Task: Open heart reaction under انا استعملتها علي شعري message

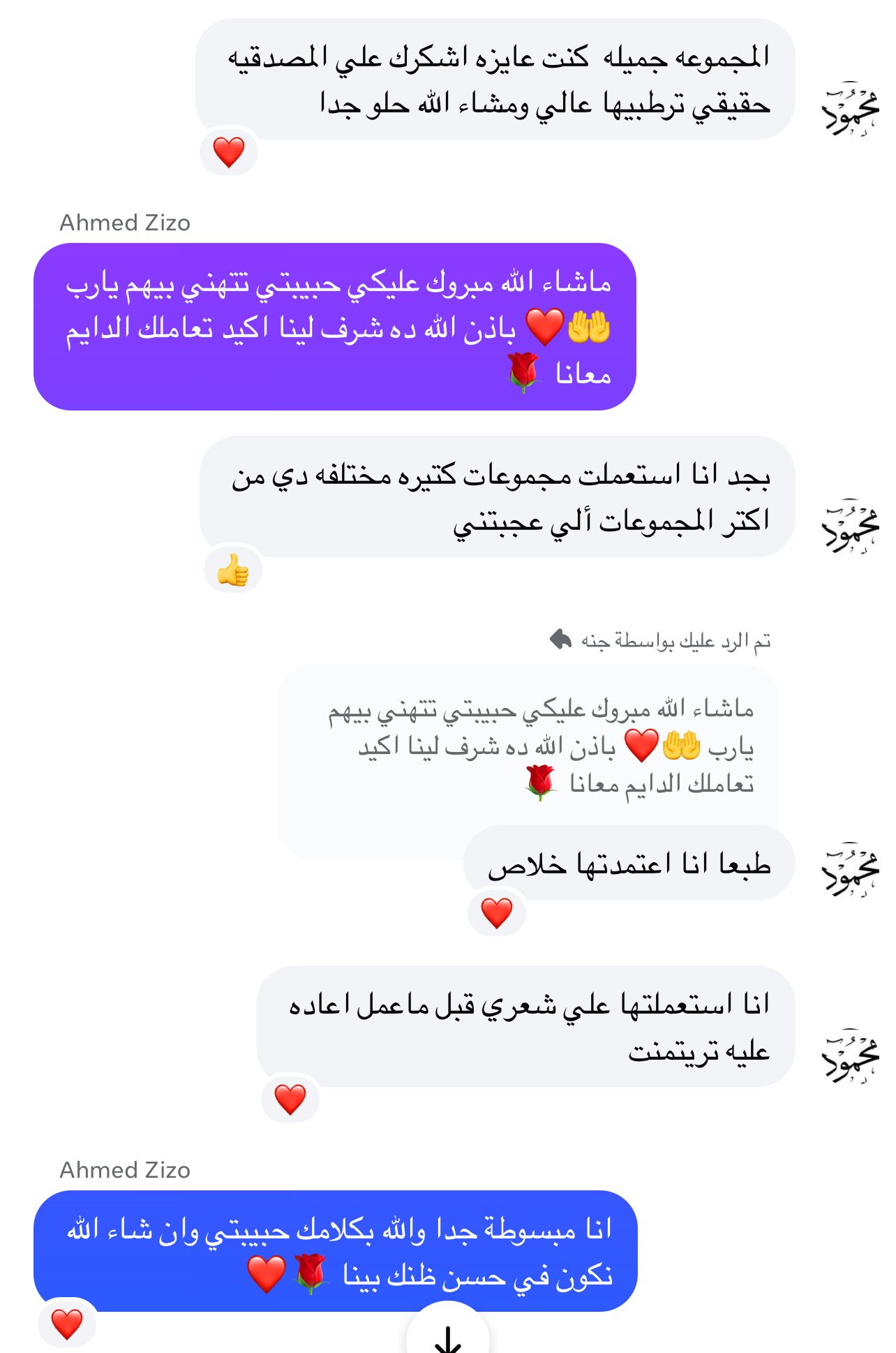Action: tap(290, 1099)
